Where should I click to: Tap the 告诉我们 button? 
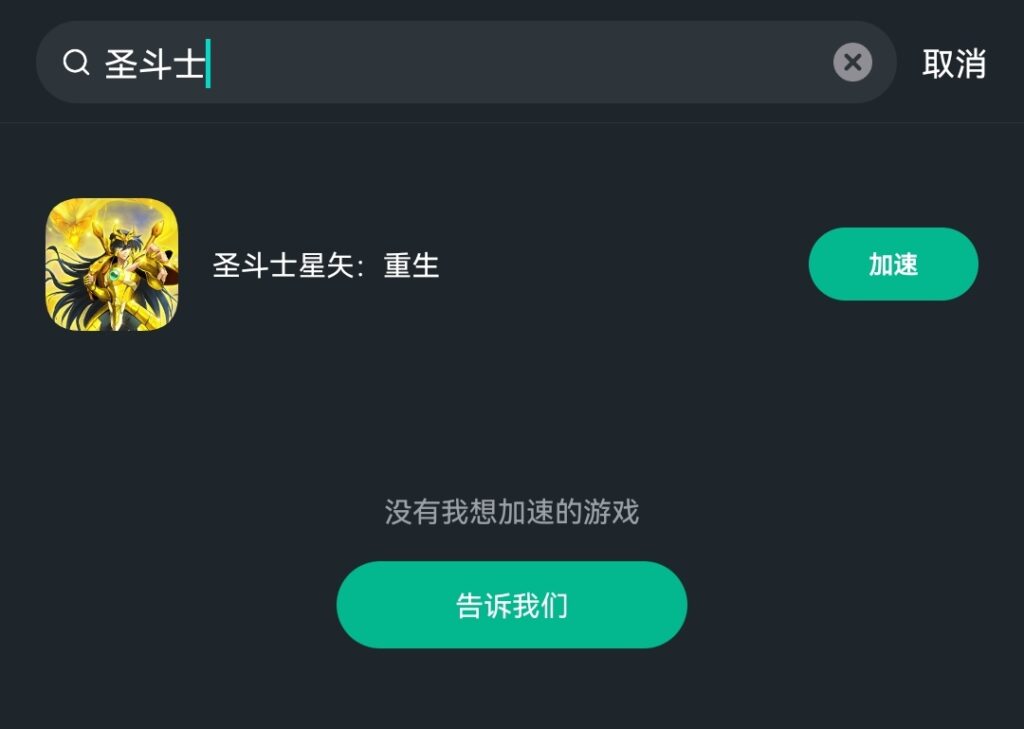pyautogui.click(x=511, y=605)
